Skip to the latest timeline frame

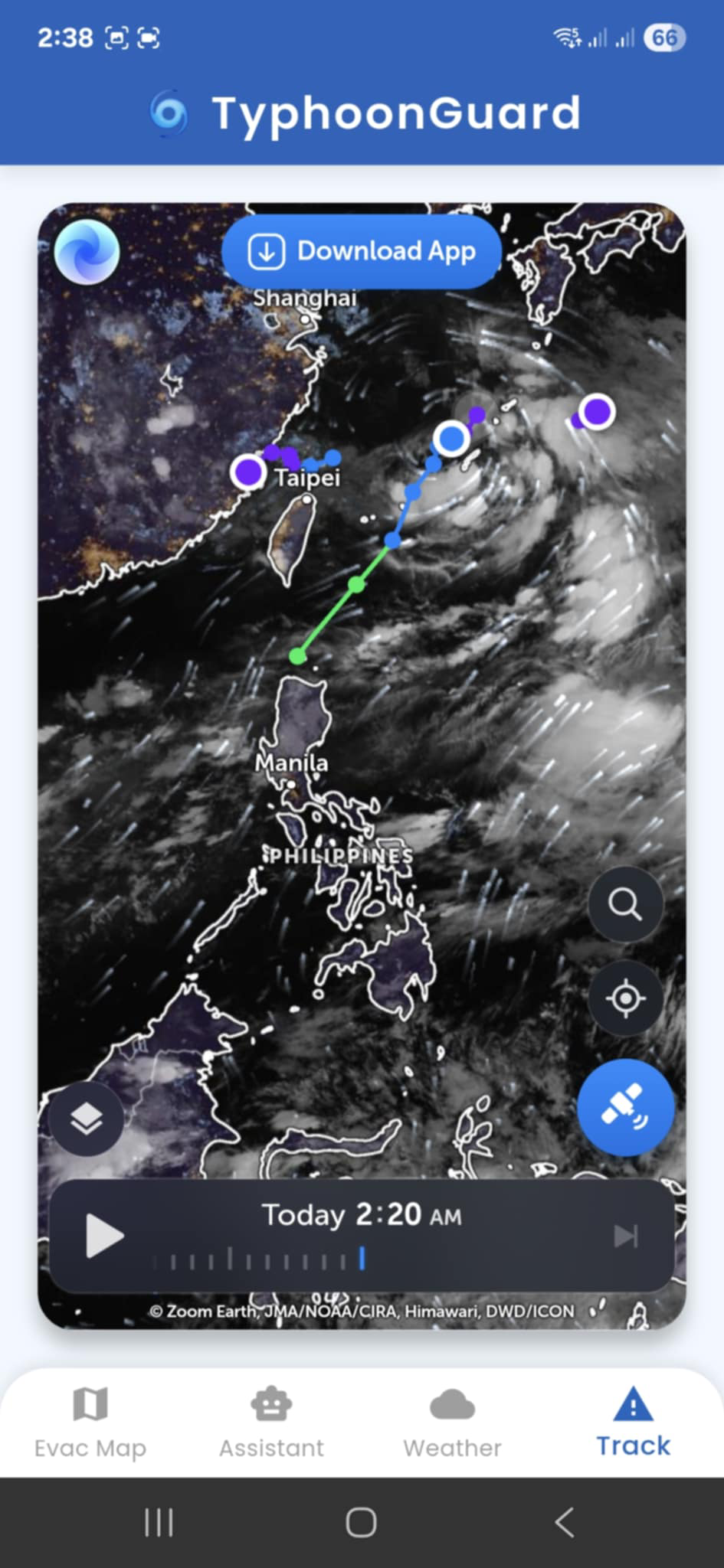[627, 1233]
